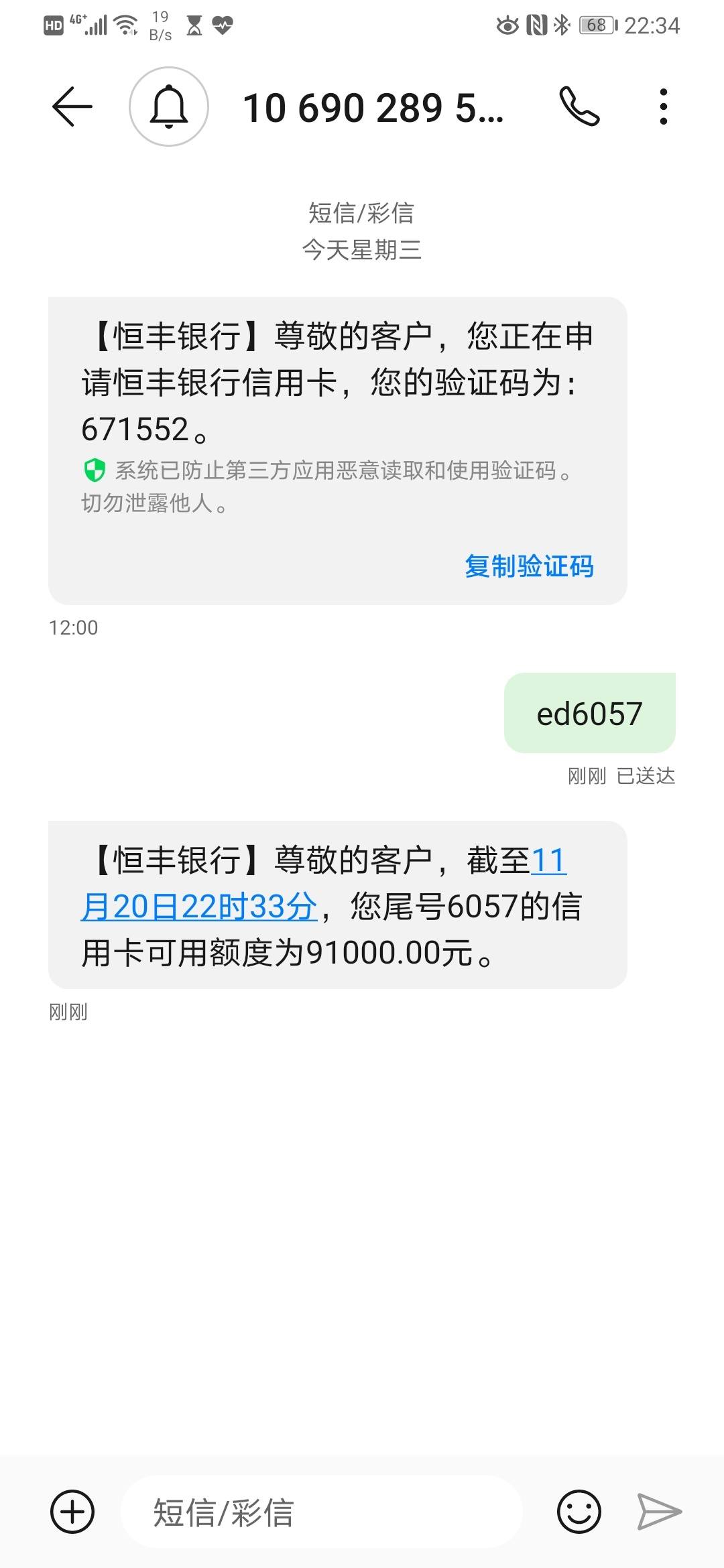This screenshot has height=1568, width=724.
Task: Open the three-dot overflow menu
Action: pos(663,107)
